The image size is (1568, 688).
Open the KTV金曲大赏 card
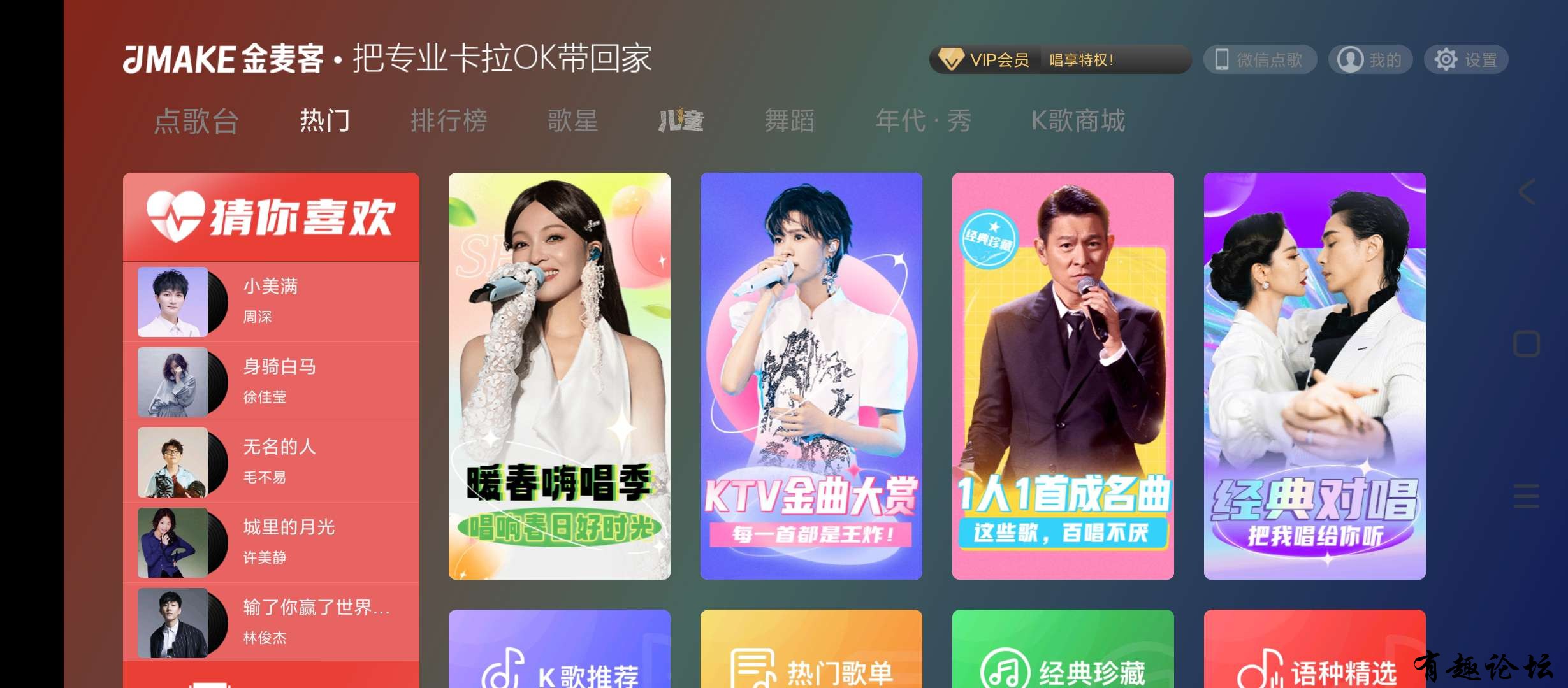[x=811, y=376]
